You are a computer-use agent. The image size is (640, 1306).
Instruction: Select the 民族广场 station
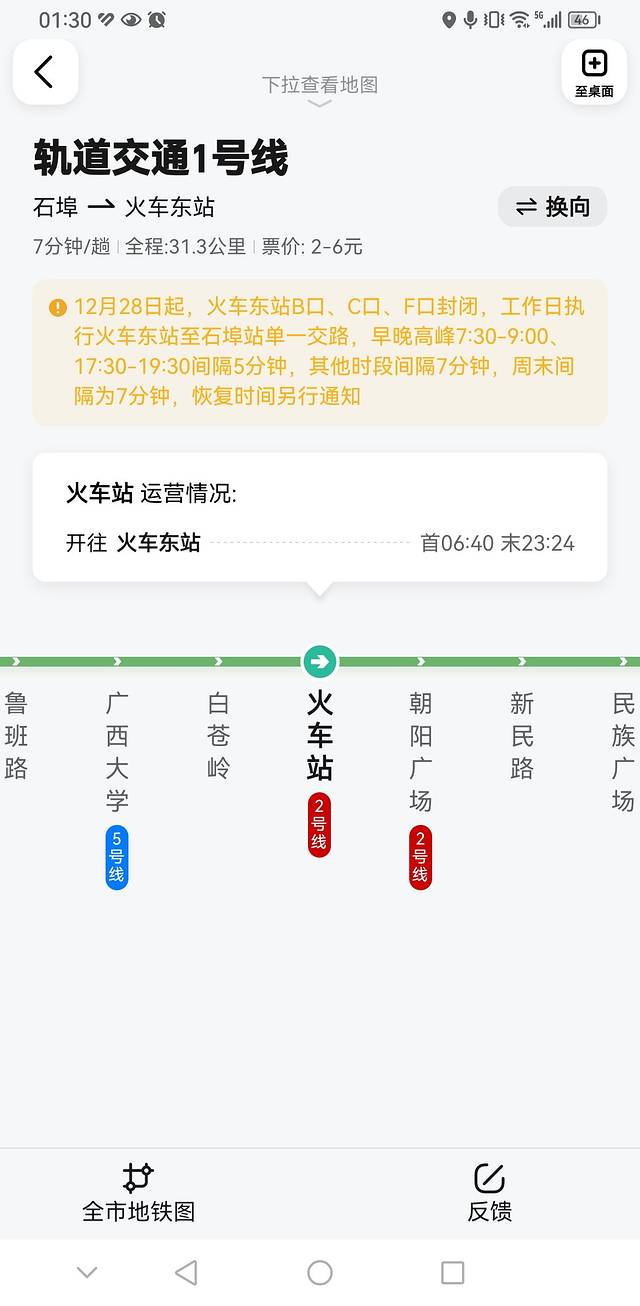(x=623, y=751)
